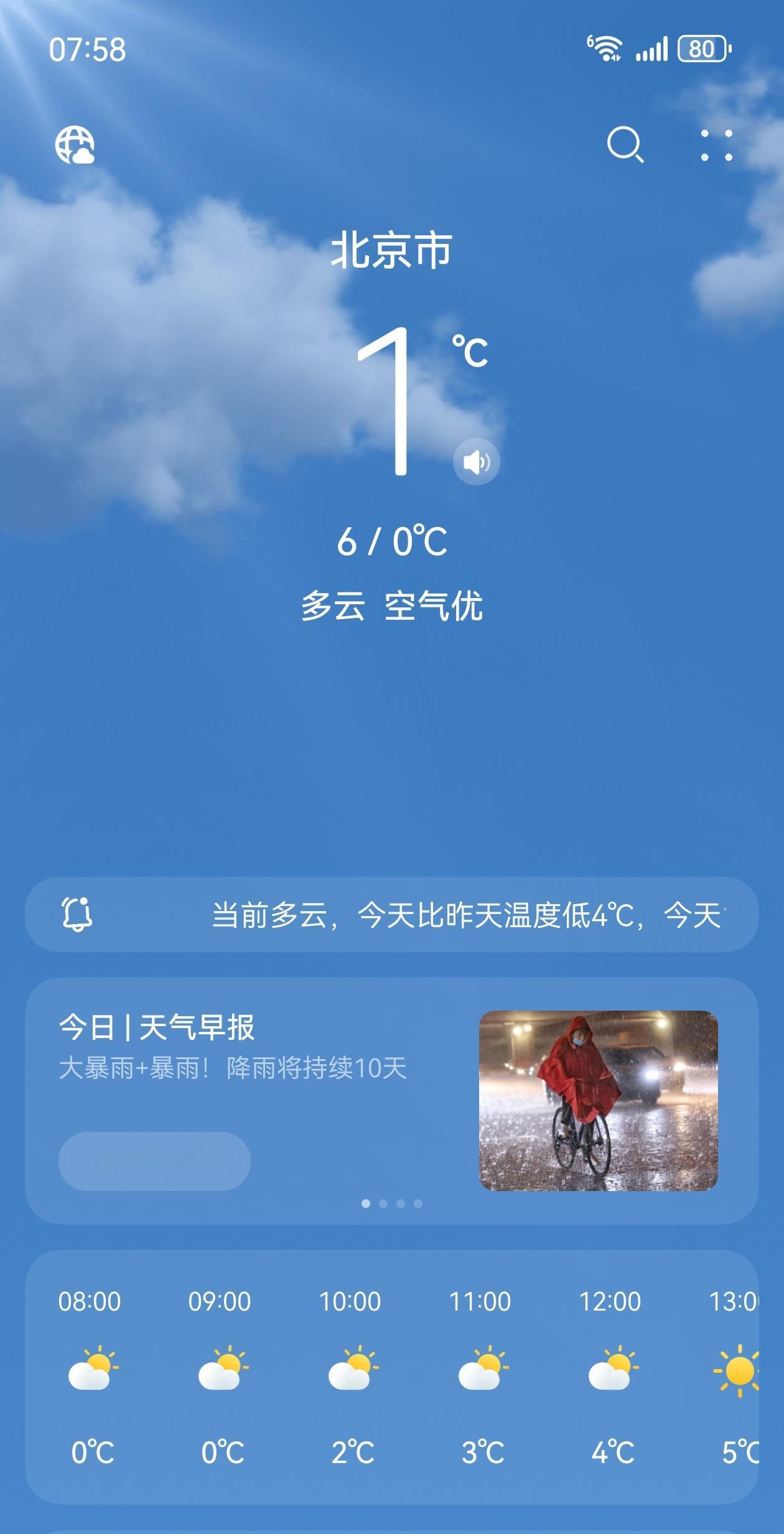Tap the 12:00 forecast time label
784x1534 pixels.
(611, 1302)
